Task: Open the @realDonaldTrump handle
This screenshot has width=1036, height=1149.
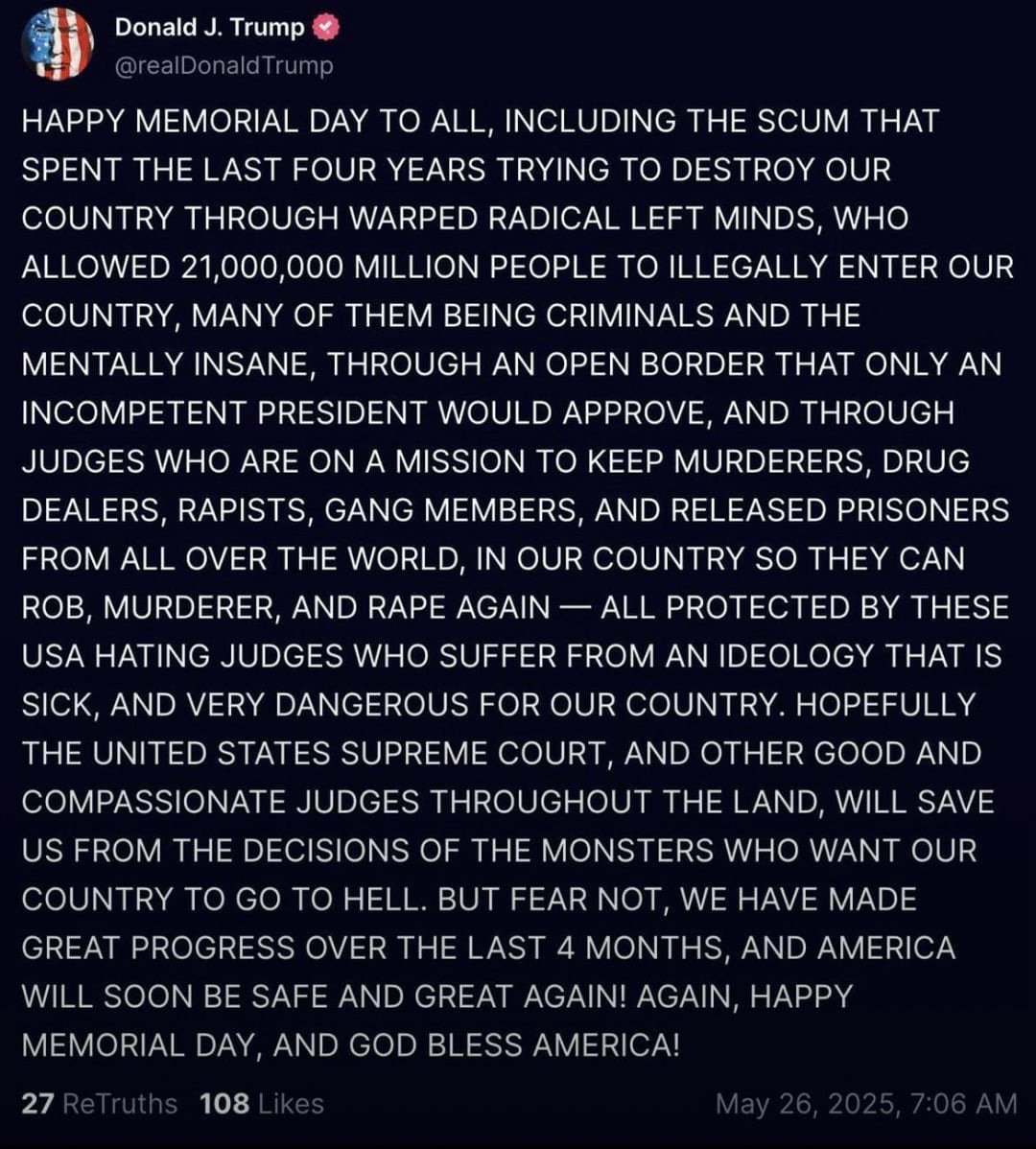Action: point(224,65)
